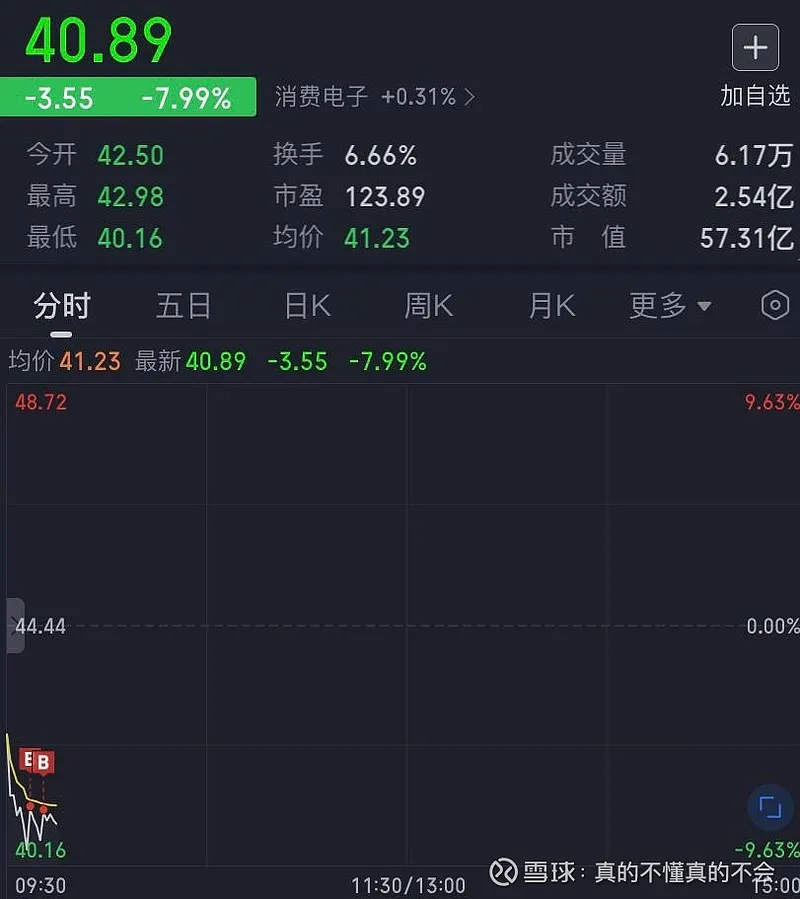Viewport: 800px width, 899px height.
Task: Open the side handle on chart edge
Action: pyautogui.click(x=14, y=626)
